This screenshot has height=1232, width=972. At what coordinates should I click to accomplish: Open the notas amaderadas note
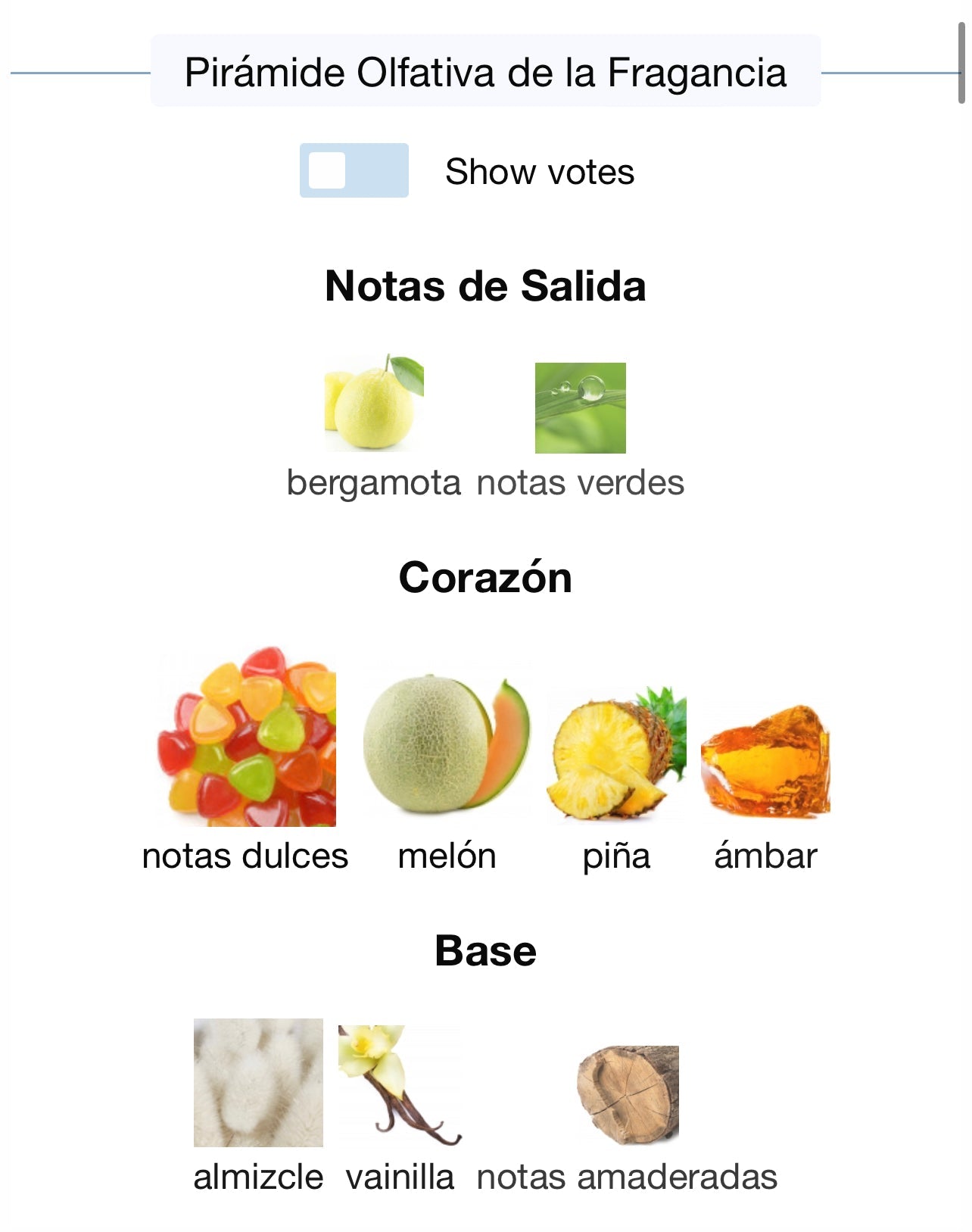pyautogui.click(x=627, y=1095)
